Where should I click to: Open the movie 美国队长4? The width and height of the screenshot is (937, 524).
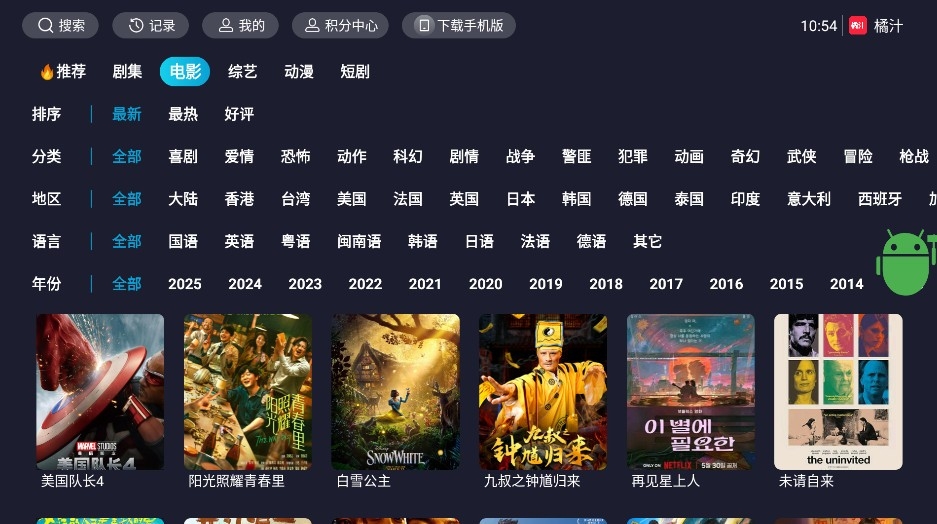100,392
